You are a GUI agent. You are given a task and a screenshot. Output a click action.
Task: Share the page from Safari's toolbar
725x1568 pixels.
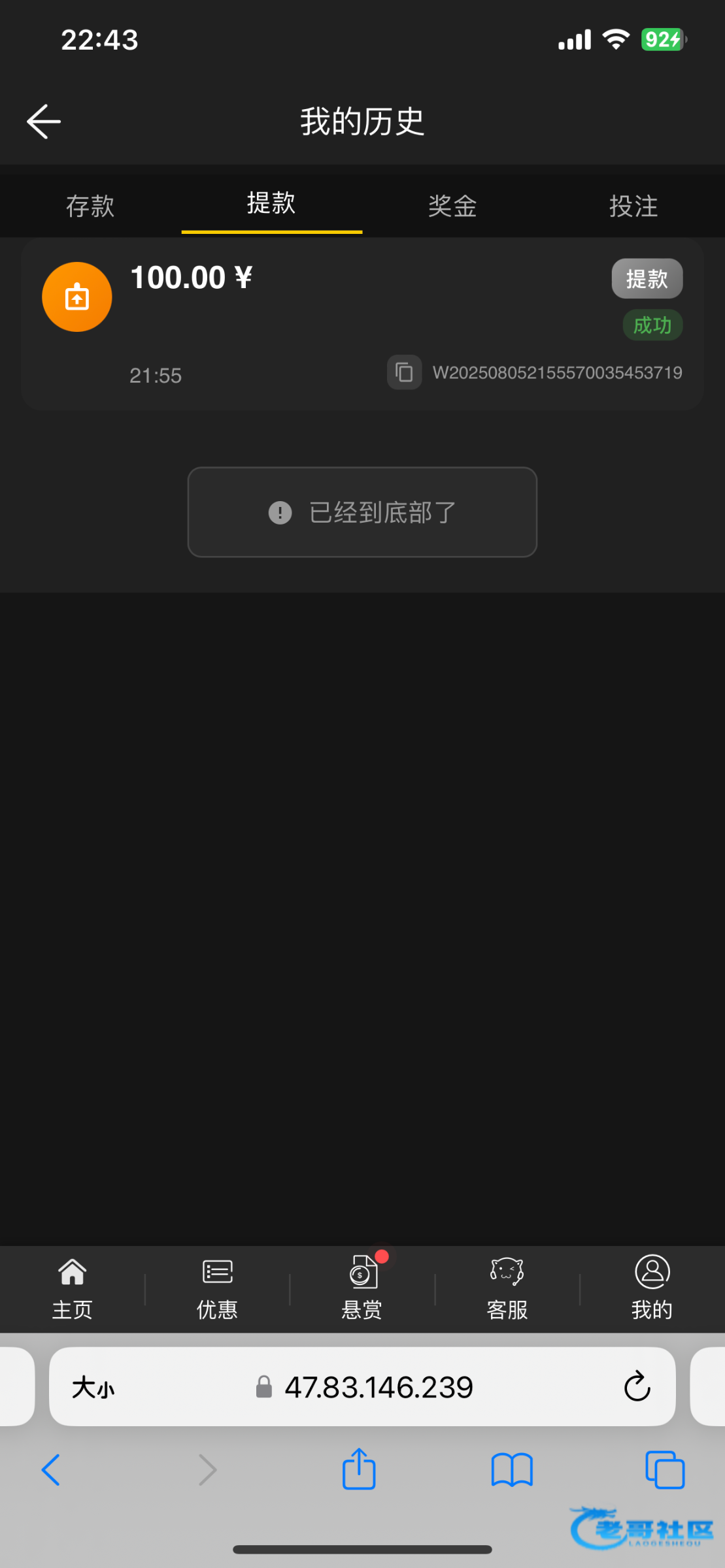[x=359, y=1470]
